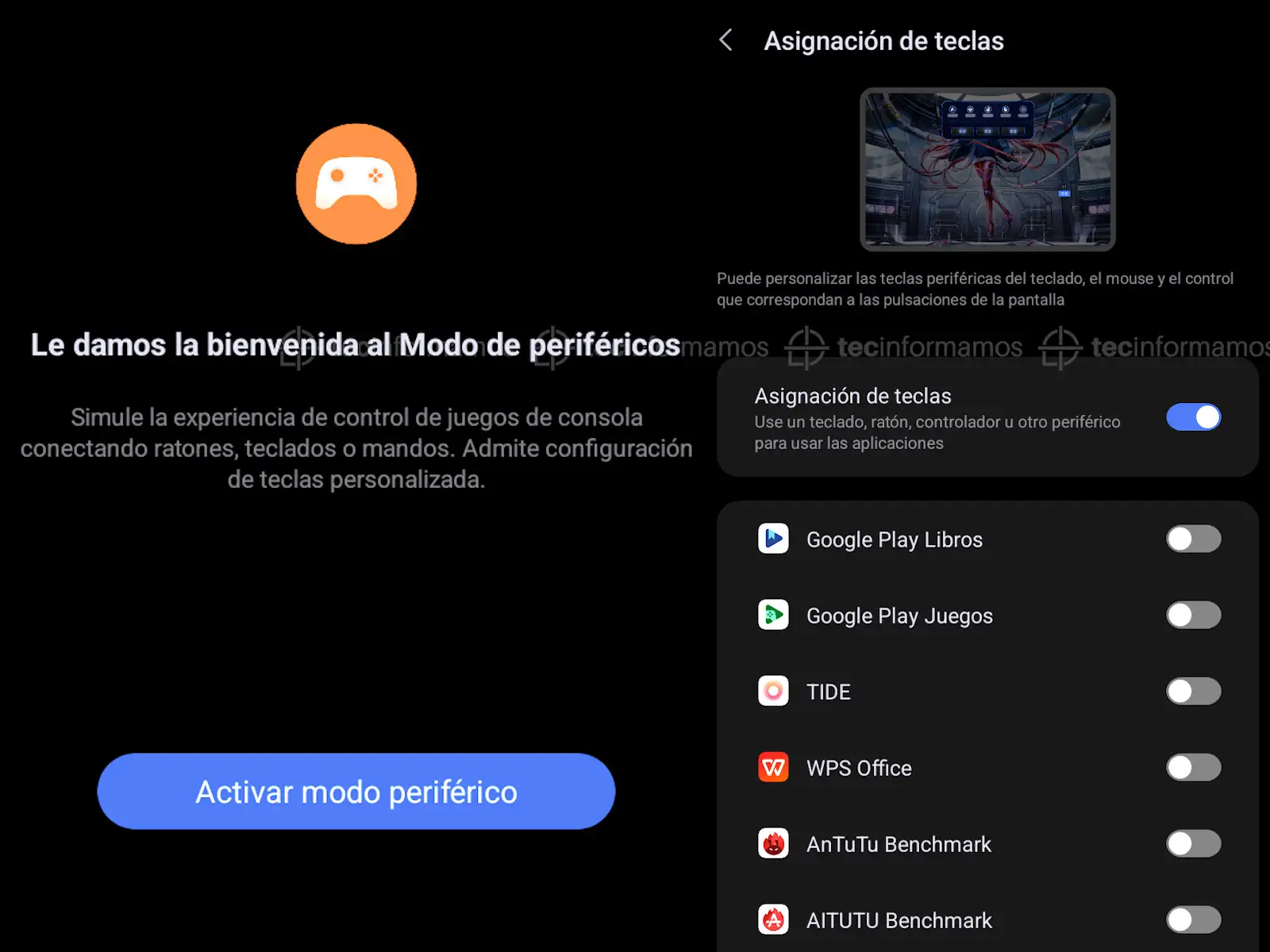This screenshot has height=952, width=1270.
Task: Turn off the Asignación de teclas switch
Action: [1193, 417]
